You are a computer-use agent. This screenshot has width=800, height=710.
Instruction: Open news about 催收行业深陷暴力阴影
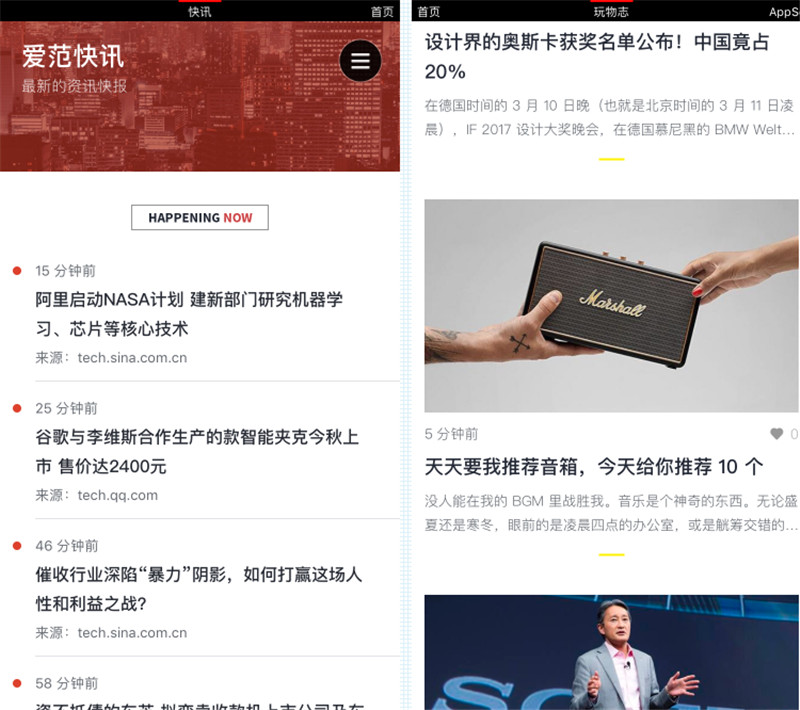coord(198,589)
